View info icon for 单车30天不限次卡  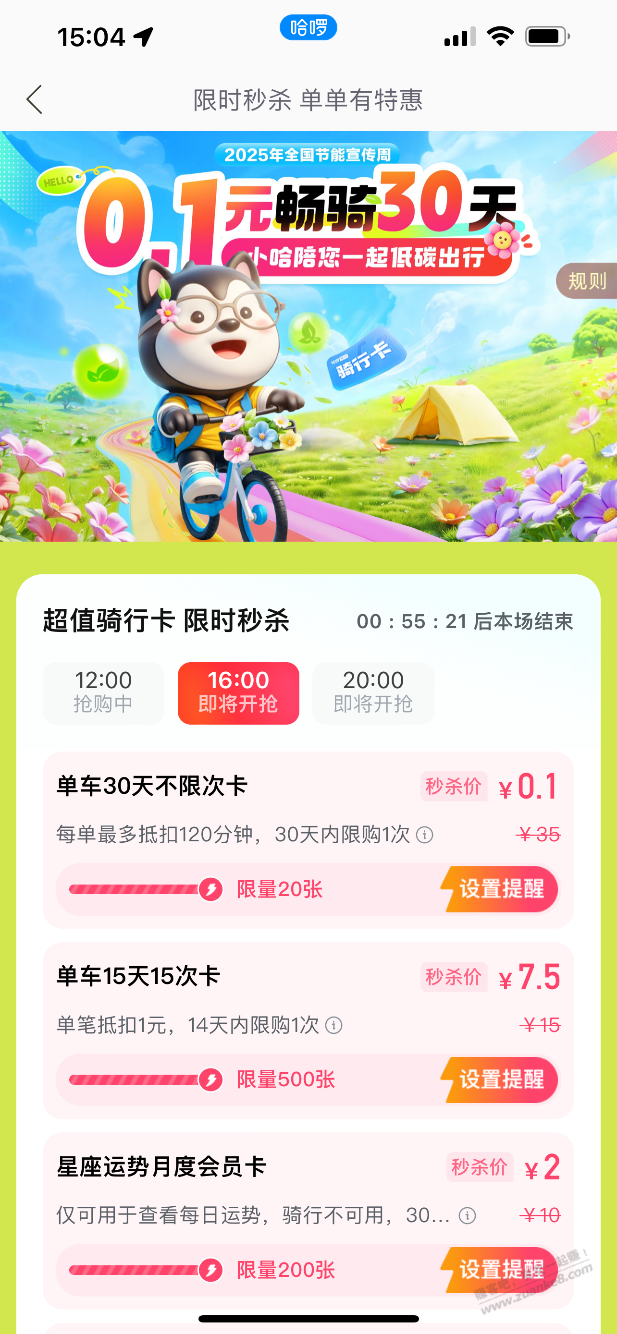425,835
